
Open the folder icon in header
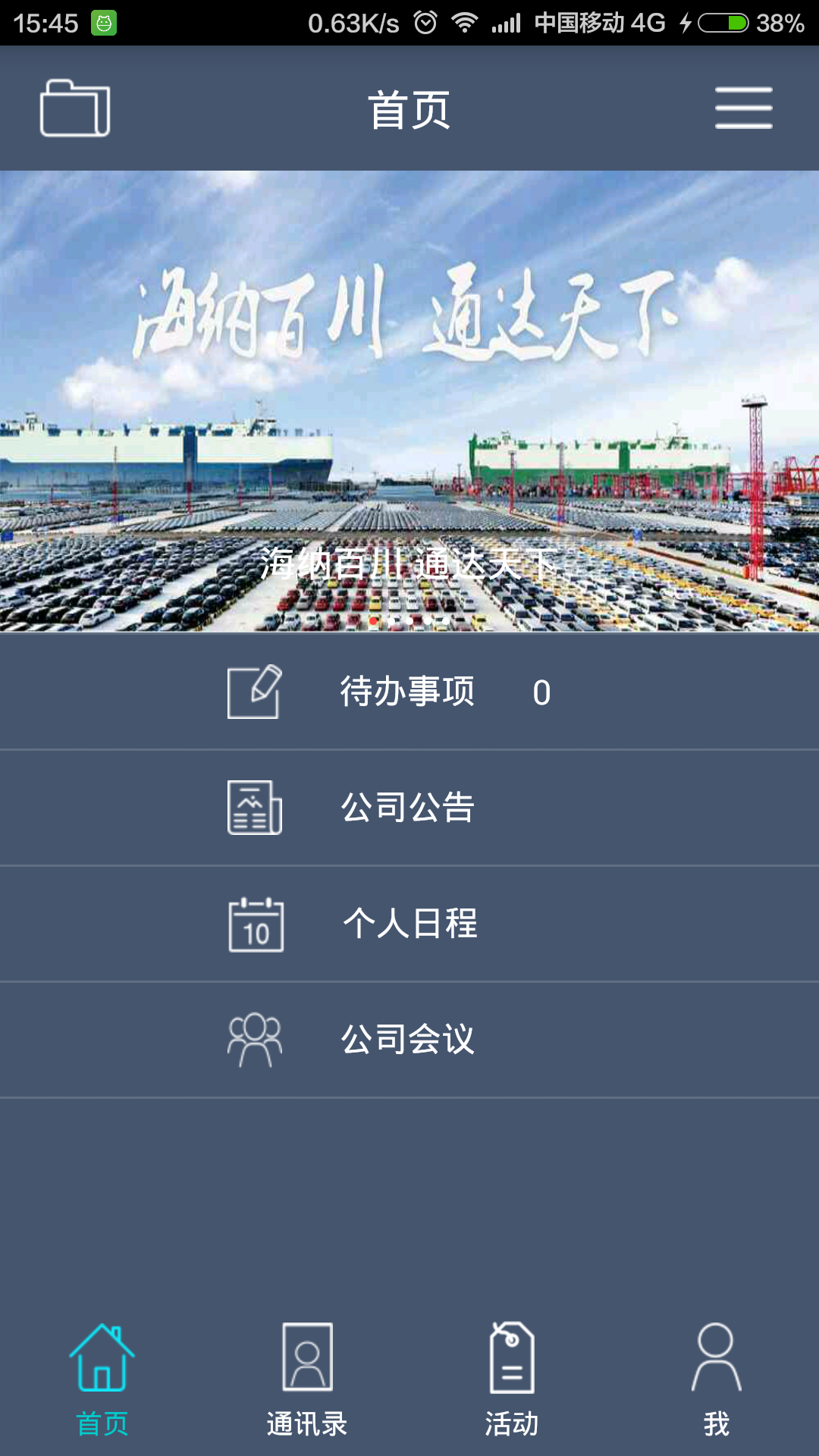[x=75, y=108]
